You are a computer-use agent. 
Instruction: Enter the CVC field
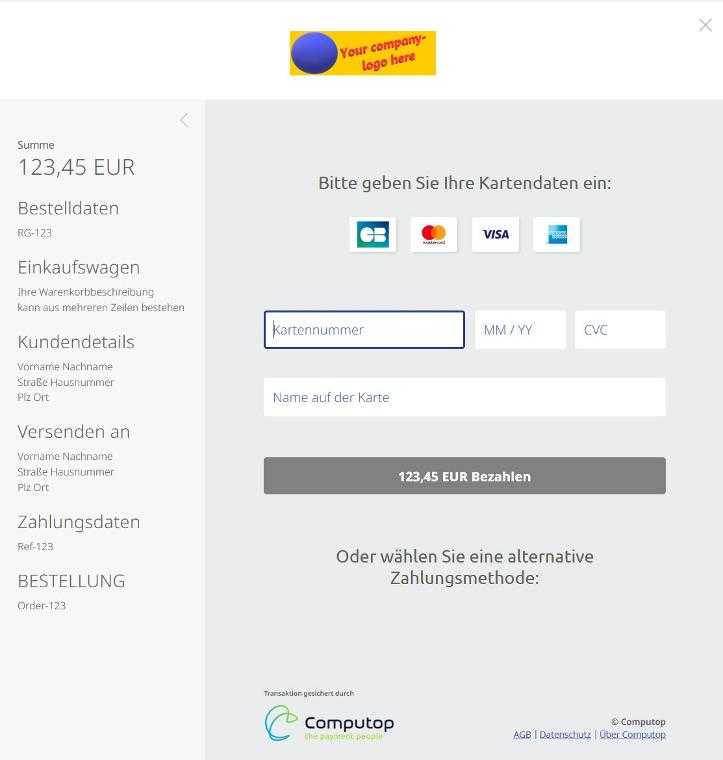point(619,330)
